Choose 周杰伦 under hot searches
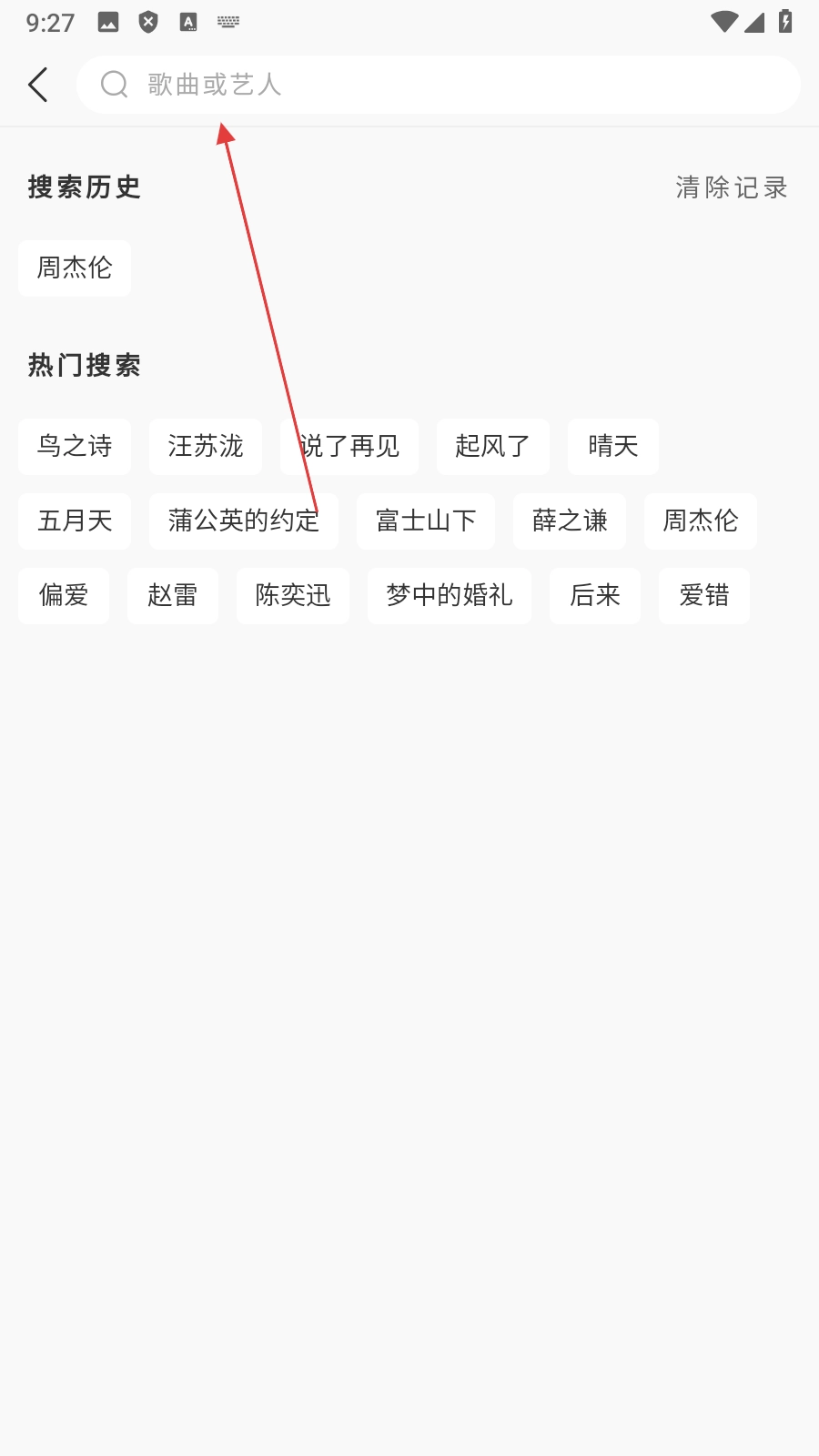819x1456 pixels. tap(700, 521)
